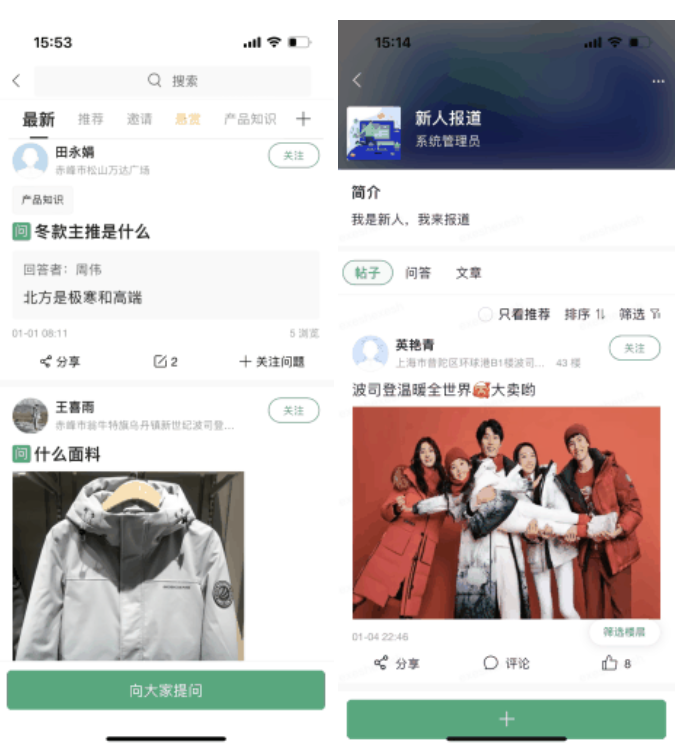Screen dimensions: 679x754
Task: Follow user 田永娟
Action: coord(293,156)
